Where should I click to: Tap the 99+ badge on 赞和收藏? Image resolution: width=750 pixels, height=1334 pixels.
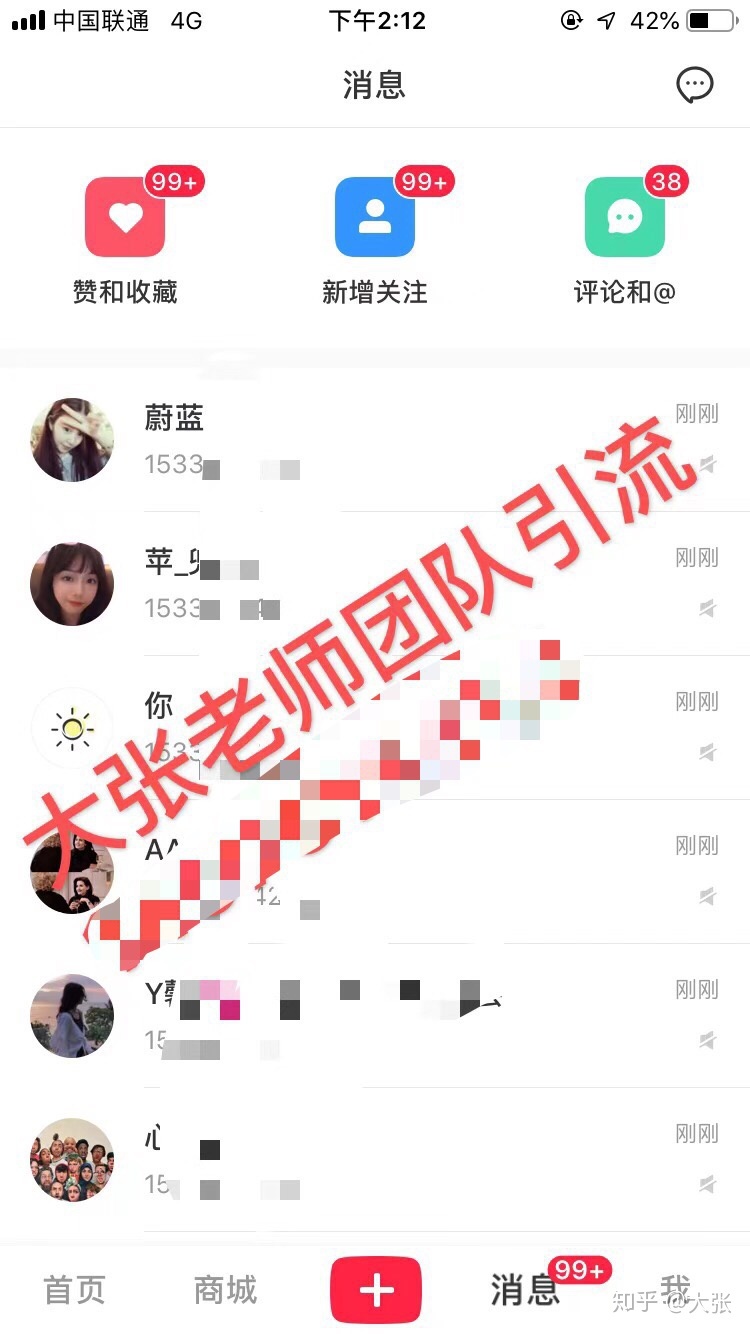[x=173, y=182]
